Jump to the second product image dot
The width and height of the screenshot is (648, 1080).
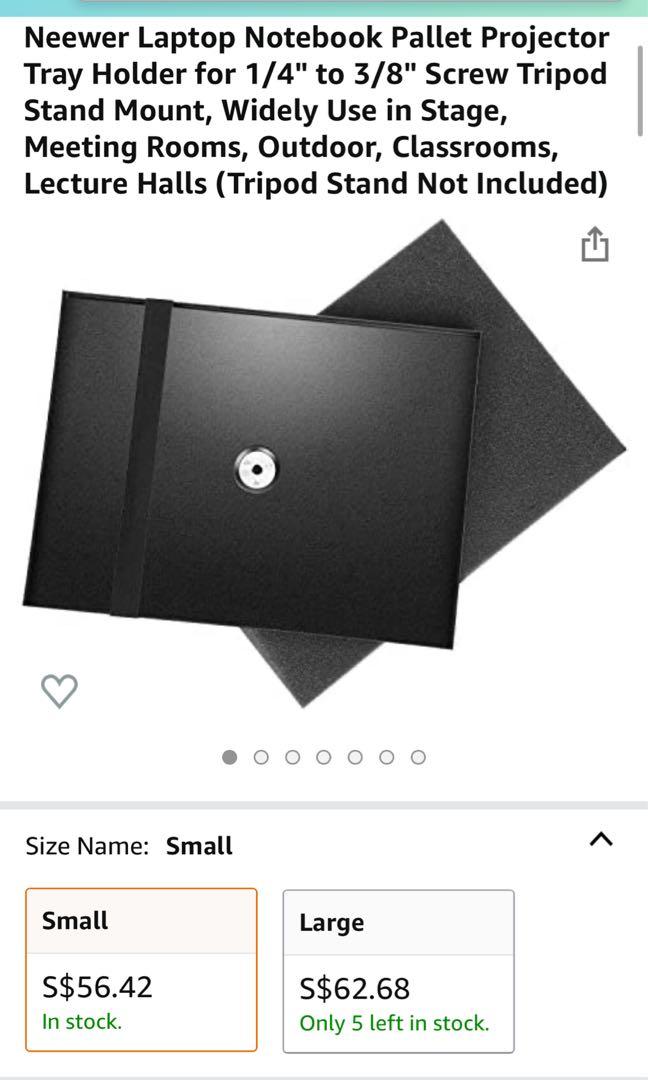pyautogui.click(x=261, y=757)
